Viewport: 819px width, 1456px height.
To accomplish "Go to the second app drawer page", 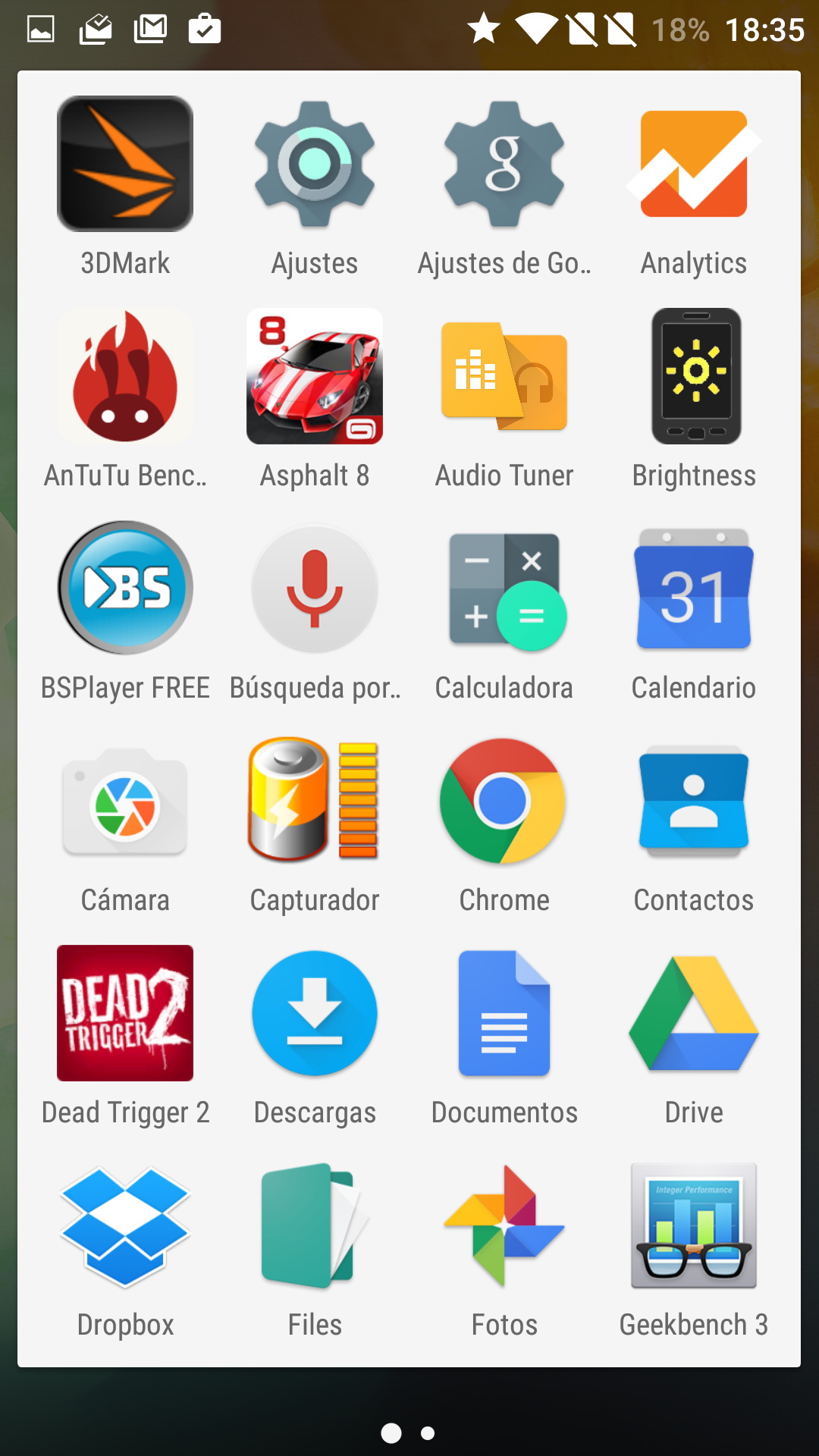I will [428, 1433].
